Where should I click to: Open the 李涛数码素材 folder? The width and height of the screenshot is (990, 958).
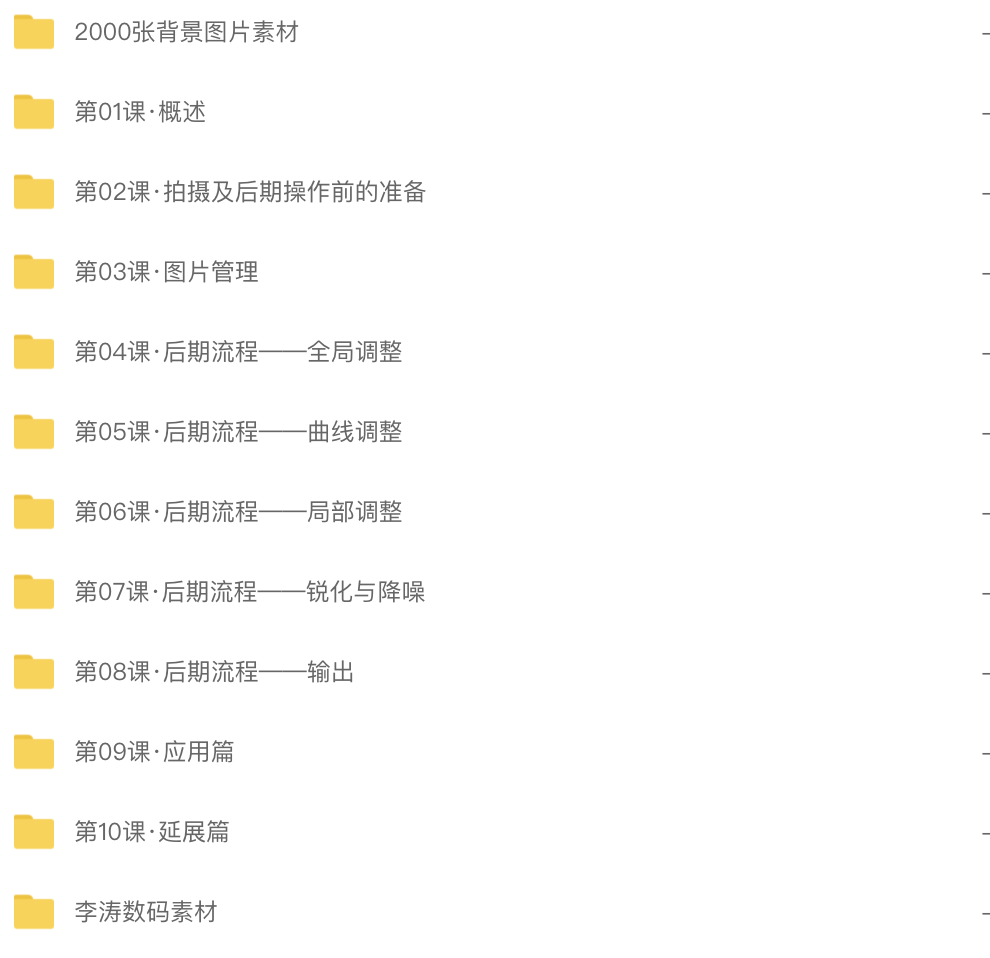[146, 912]
